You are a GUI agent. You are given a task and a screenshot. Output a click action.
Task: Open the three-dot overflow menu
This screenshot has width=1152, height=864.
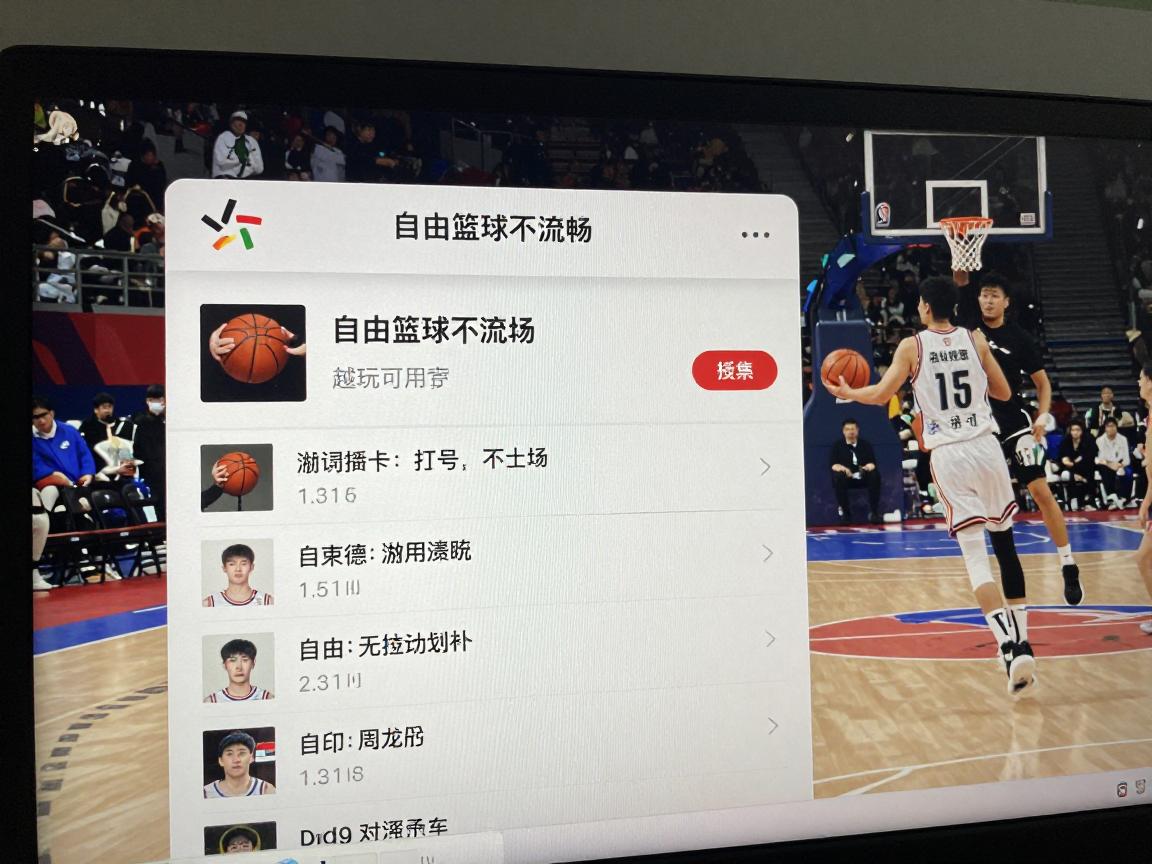point(755,235)
